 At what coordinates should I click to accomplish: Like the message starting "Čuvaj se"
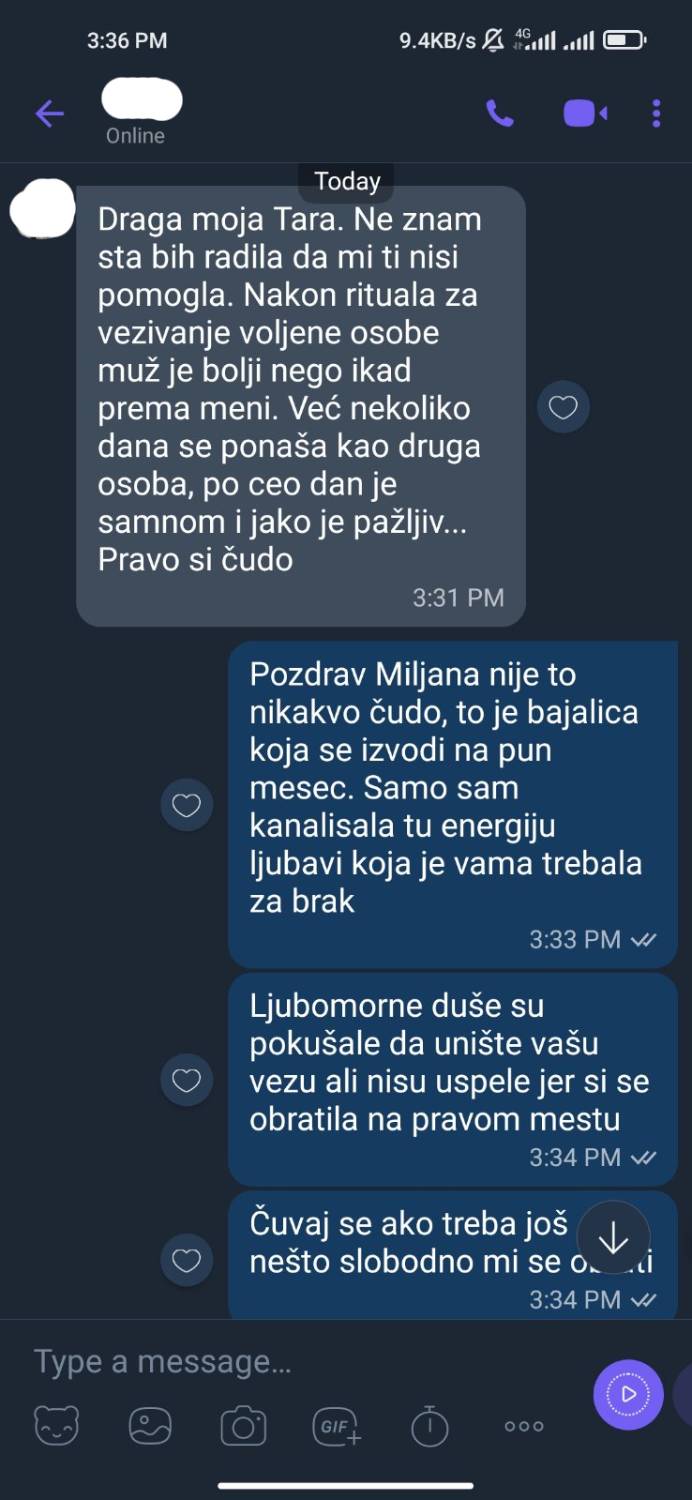(x=187, y=1261)
